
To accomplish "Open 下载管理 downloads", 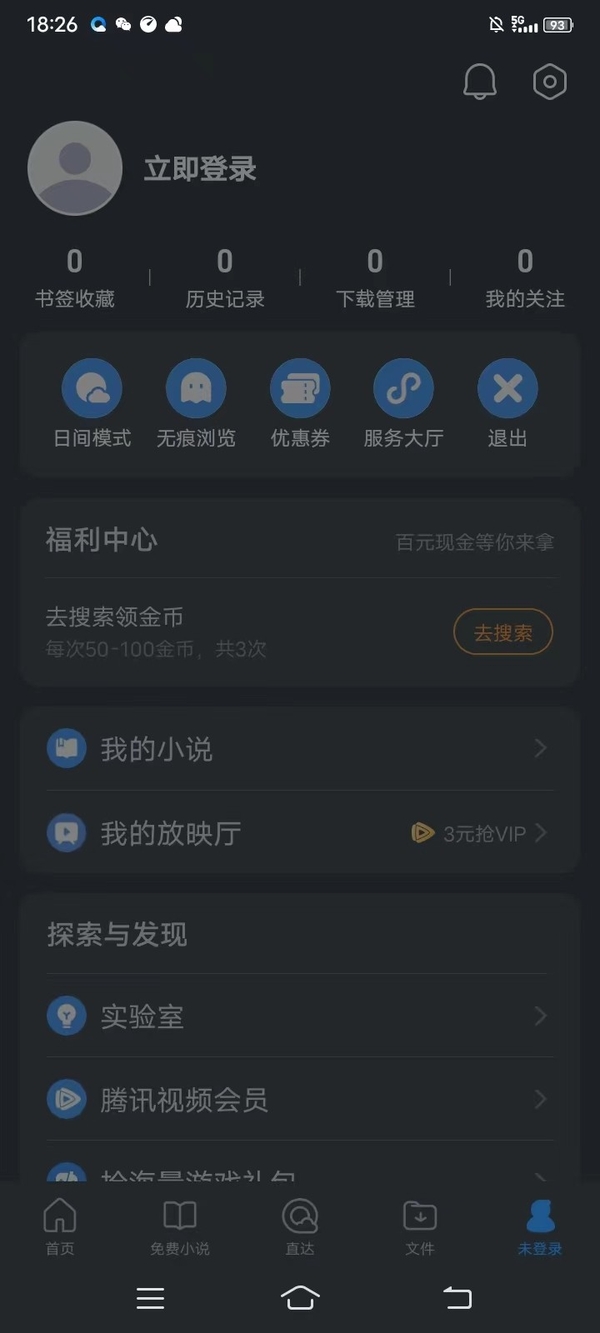I will (375, 279).
